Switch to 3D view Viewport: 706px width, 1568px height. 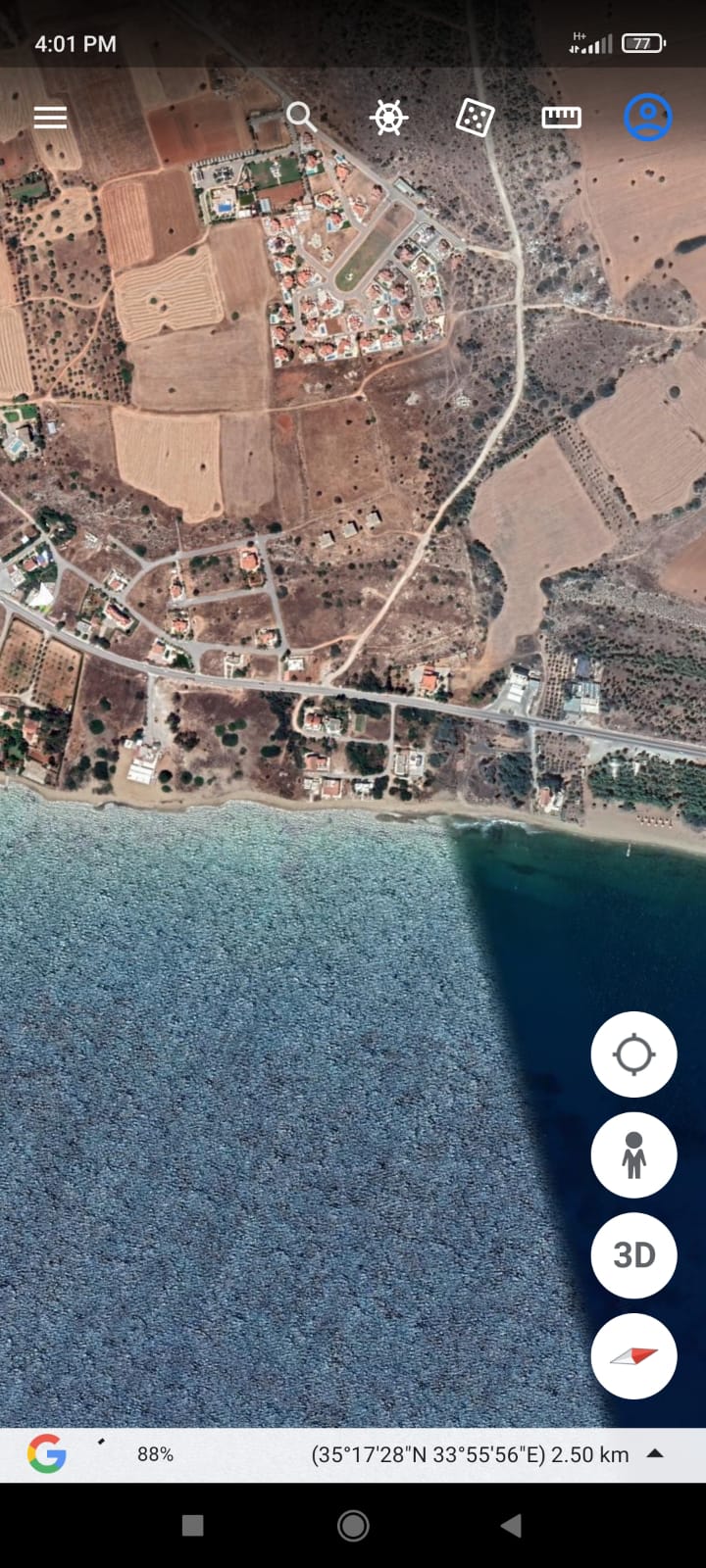click(x=633, y=1255)
